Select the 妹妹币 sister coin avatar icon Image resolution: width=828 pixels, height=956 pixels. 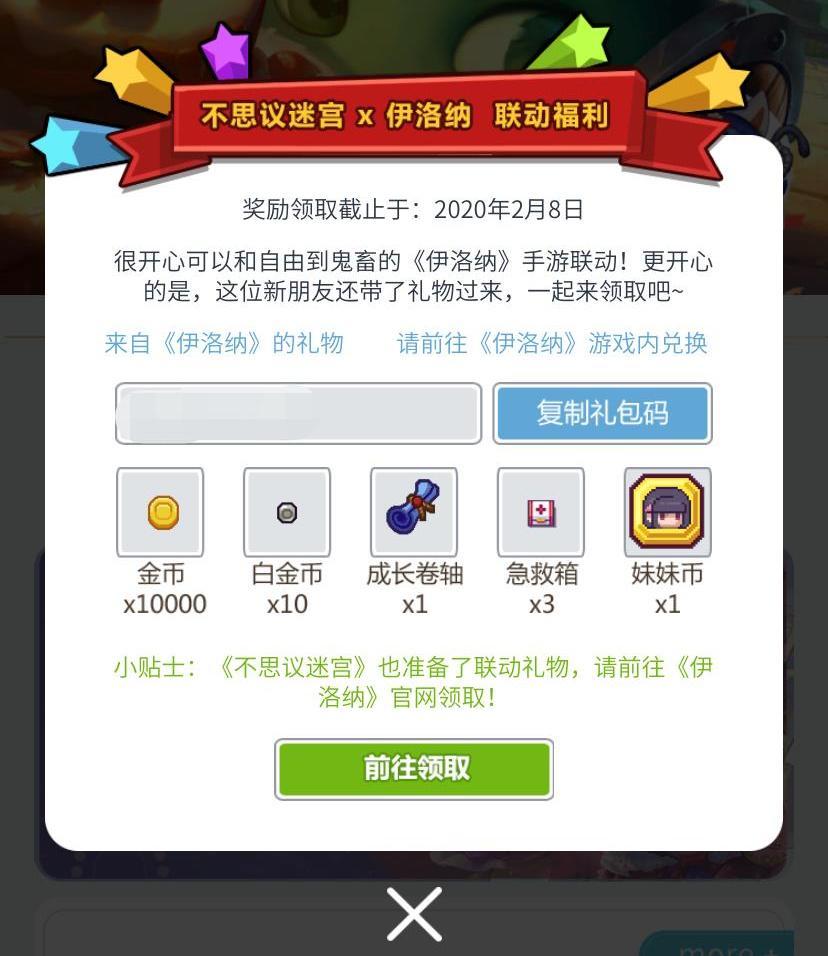click(667, 512)
